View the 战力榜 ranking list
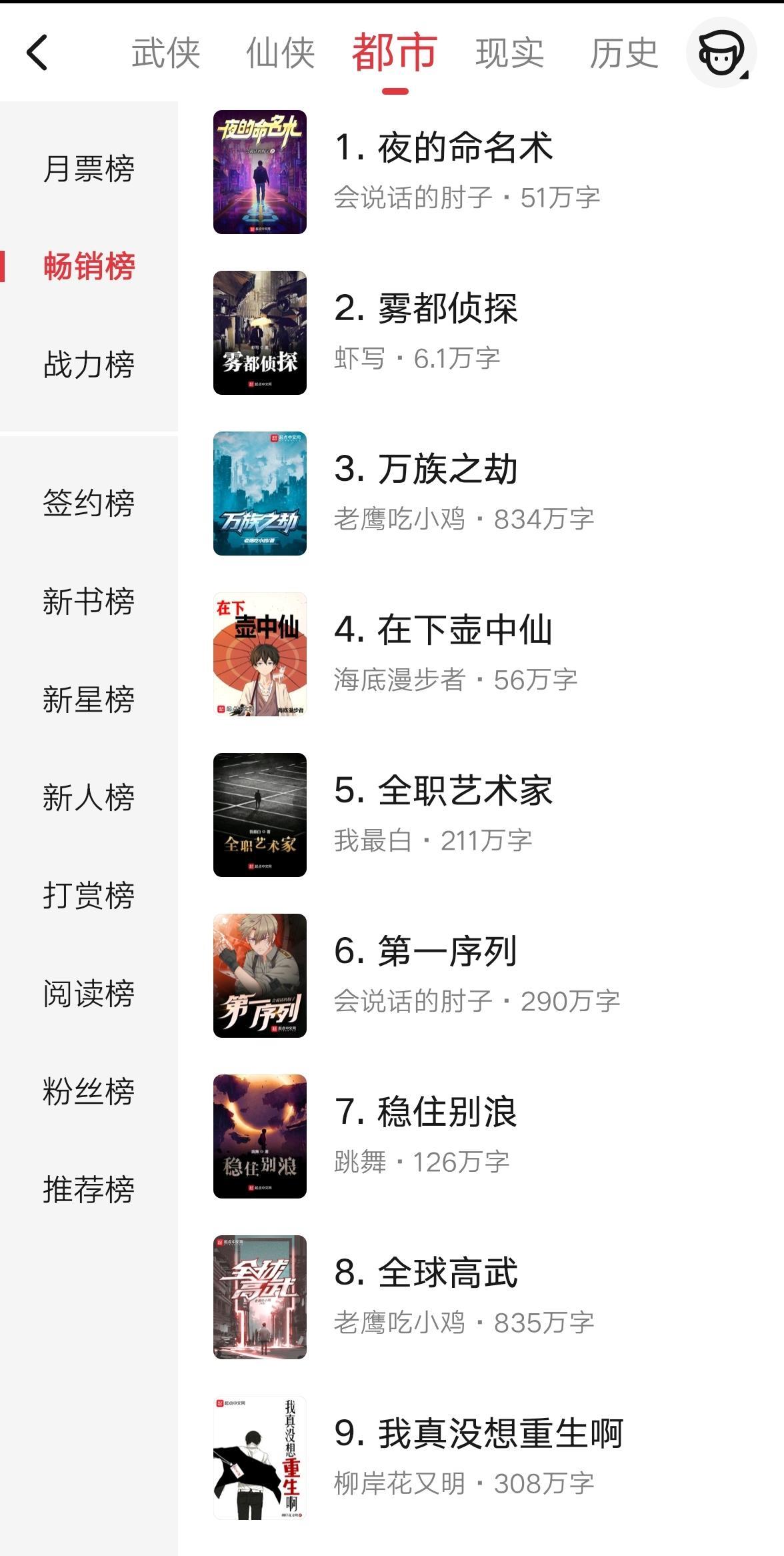 [x=89, y=365]
